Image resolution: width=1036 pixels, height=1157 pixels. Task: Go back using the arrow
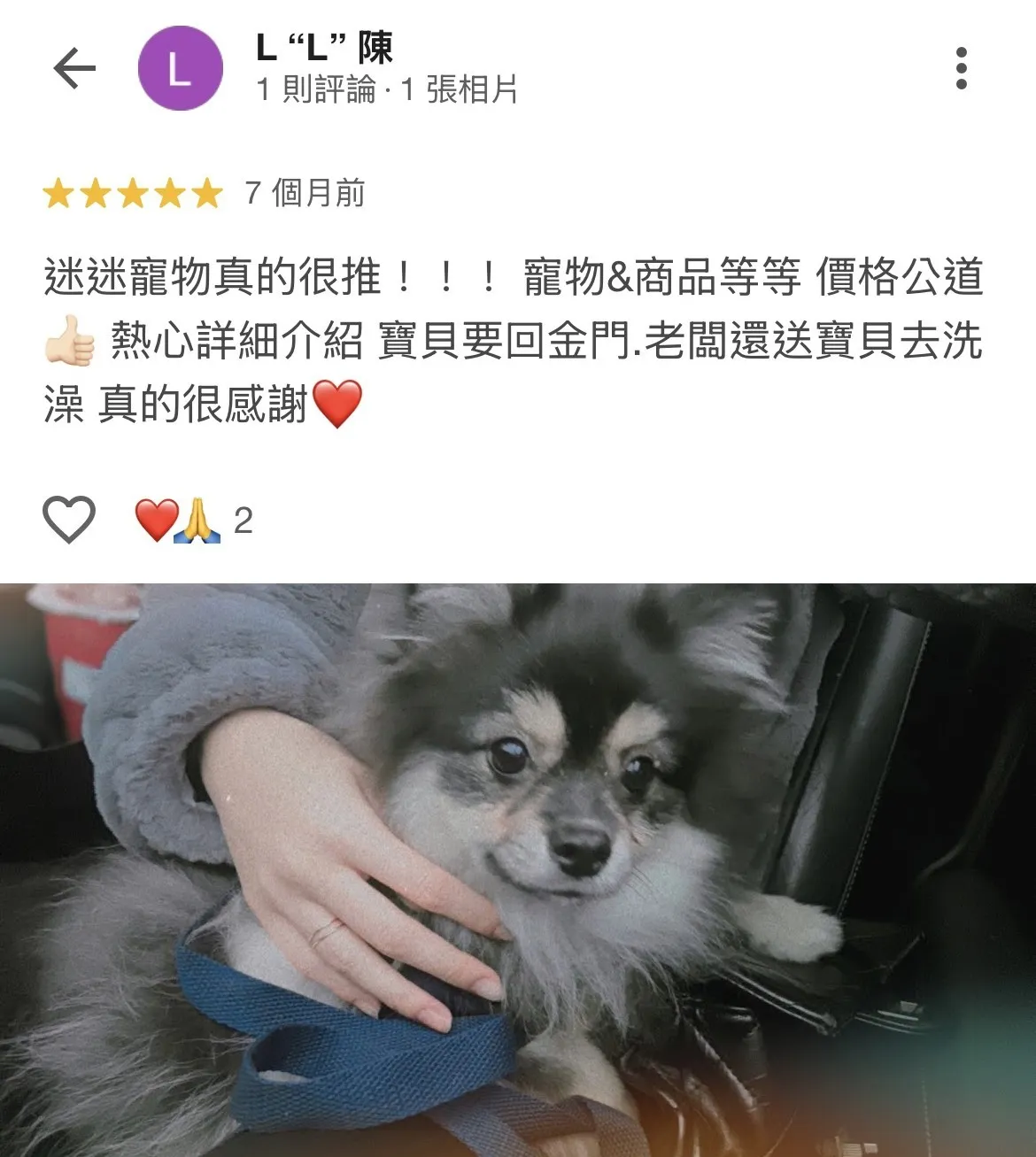[x=74, y=68]
